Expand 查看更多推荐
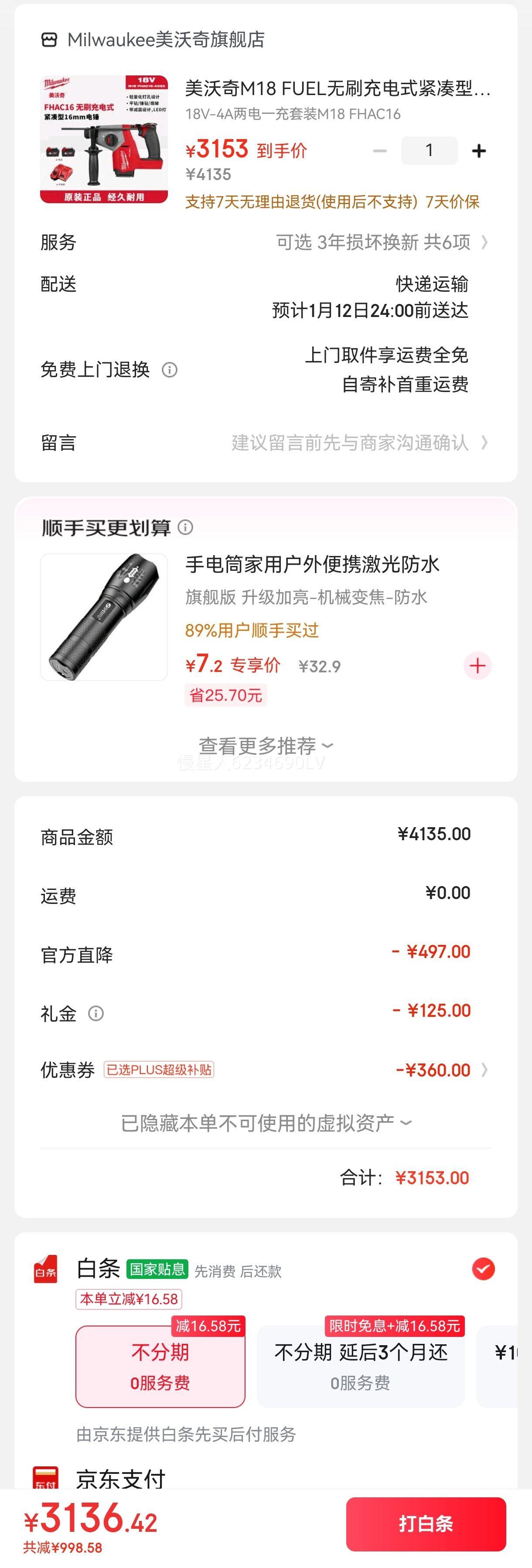The width and height of the screenshot is (532, 1568). click(x=266, y=745)
